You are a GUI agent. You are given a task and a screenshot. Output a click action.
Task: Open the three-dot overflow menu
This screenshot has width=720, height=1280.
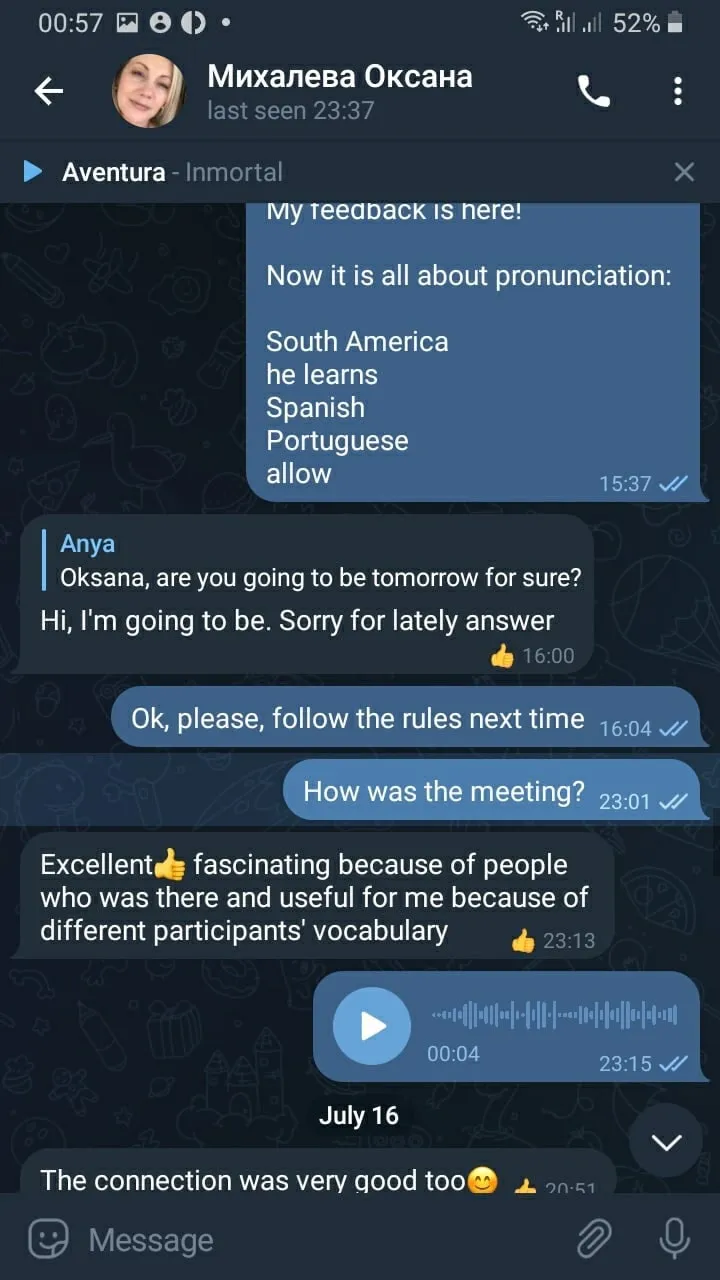[678, 92]
